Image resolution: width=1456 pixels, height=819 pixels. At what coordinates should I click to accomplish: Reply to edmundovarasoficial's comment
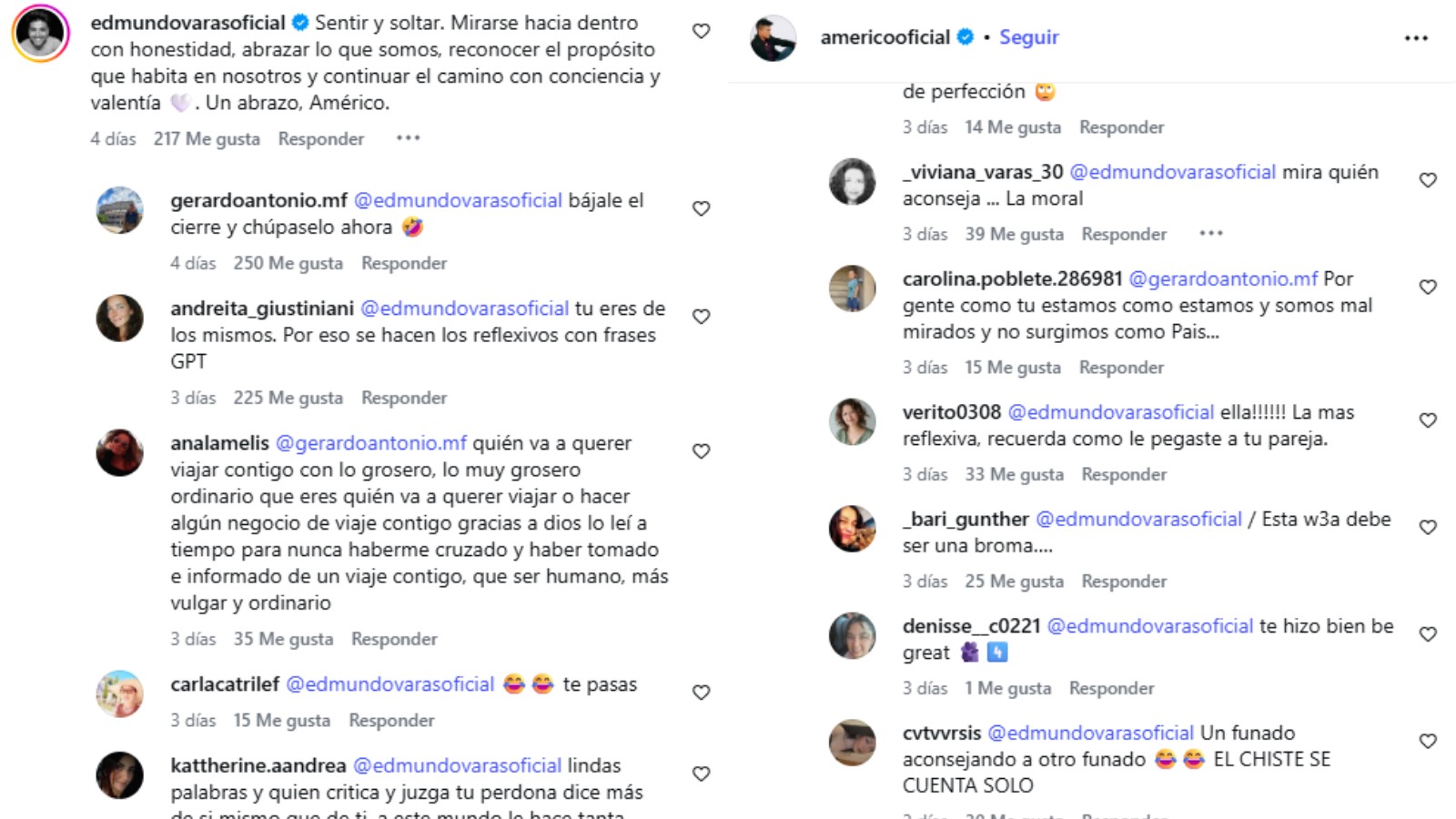[320, 139]
